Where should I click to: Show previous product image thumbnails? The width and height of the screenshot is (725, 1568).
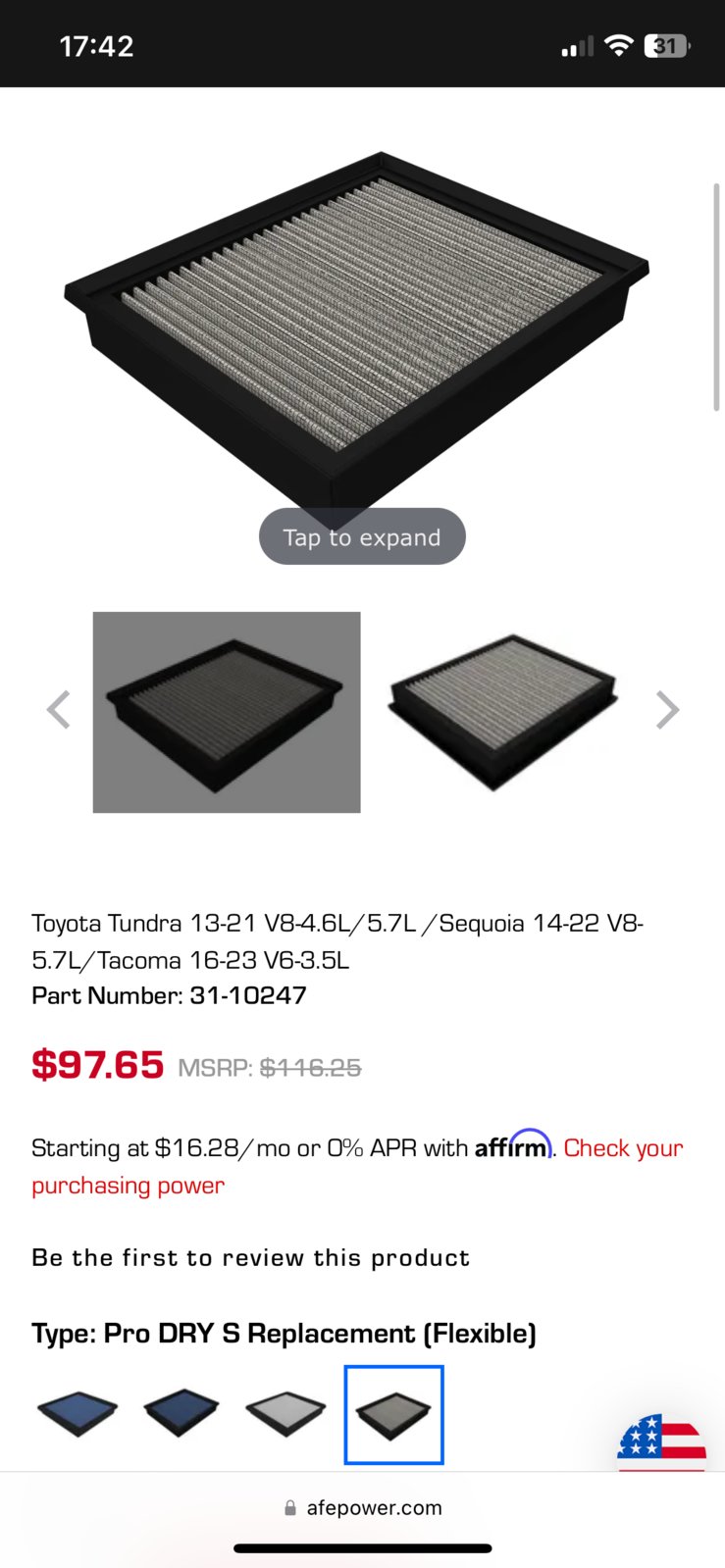(59, 710)
